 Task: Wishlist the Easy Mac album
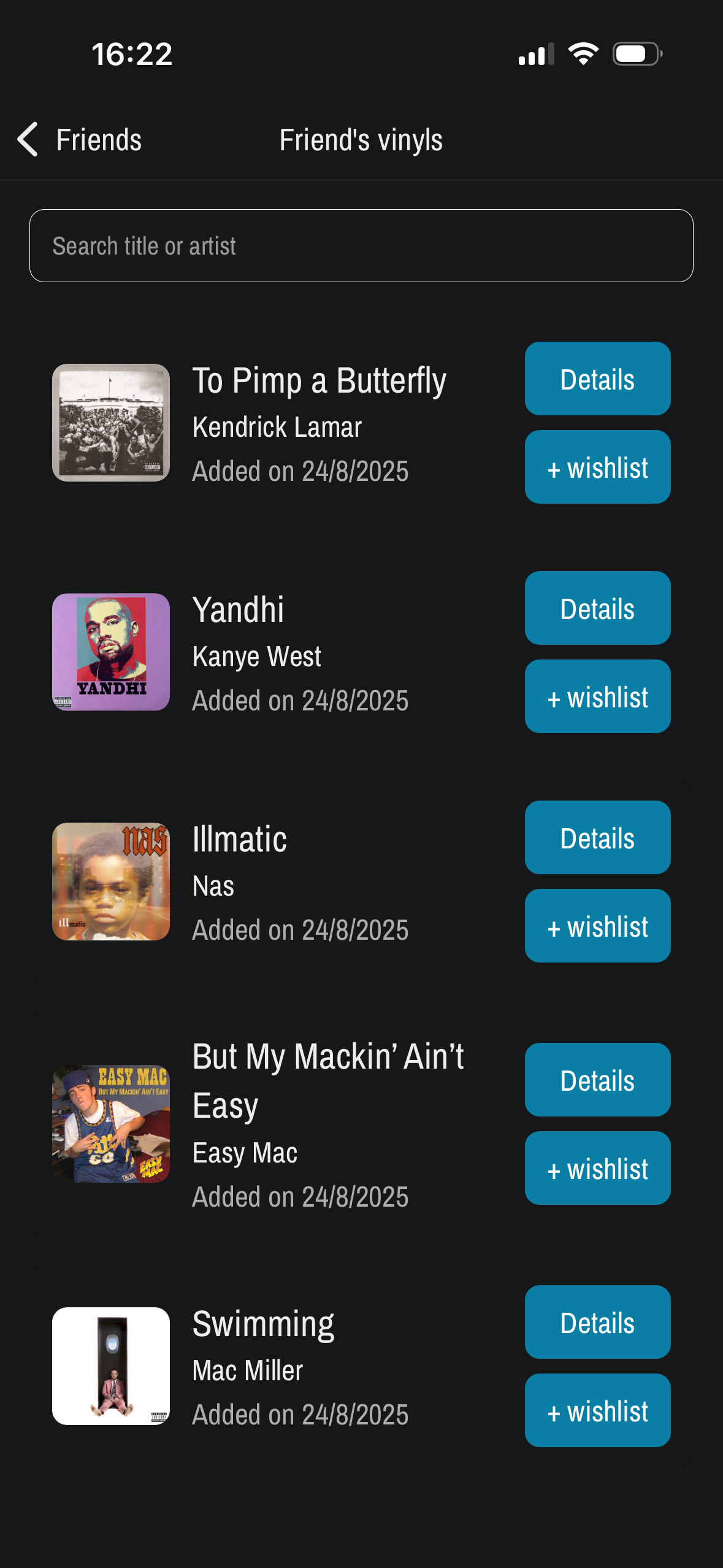tap(597, 1169)
